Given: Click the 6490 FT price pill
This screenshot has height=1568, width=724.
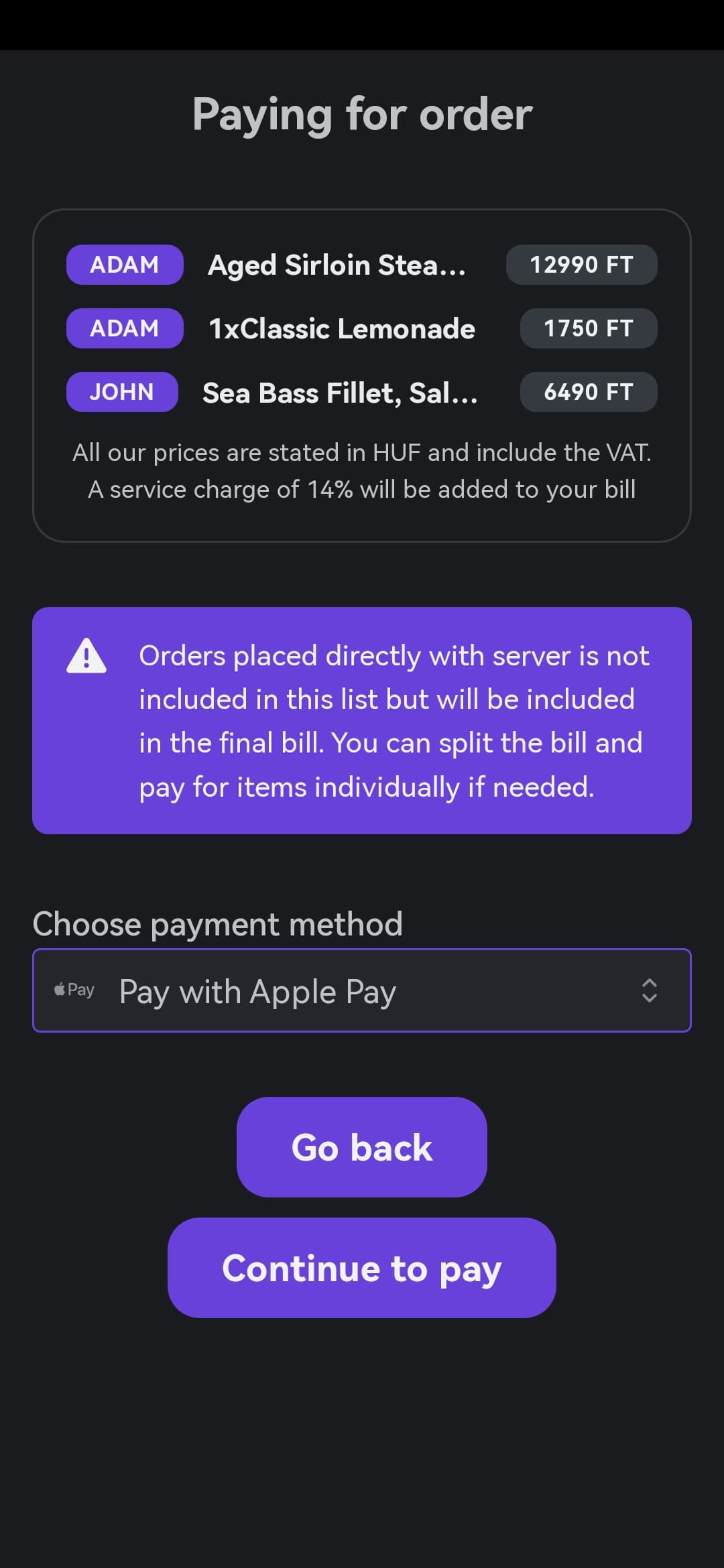Looking at the screenshot, I should coord(588,391).
